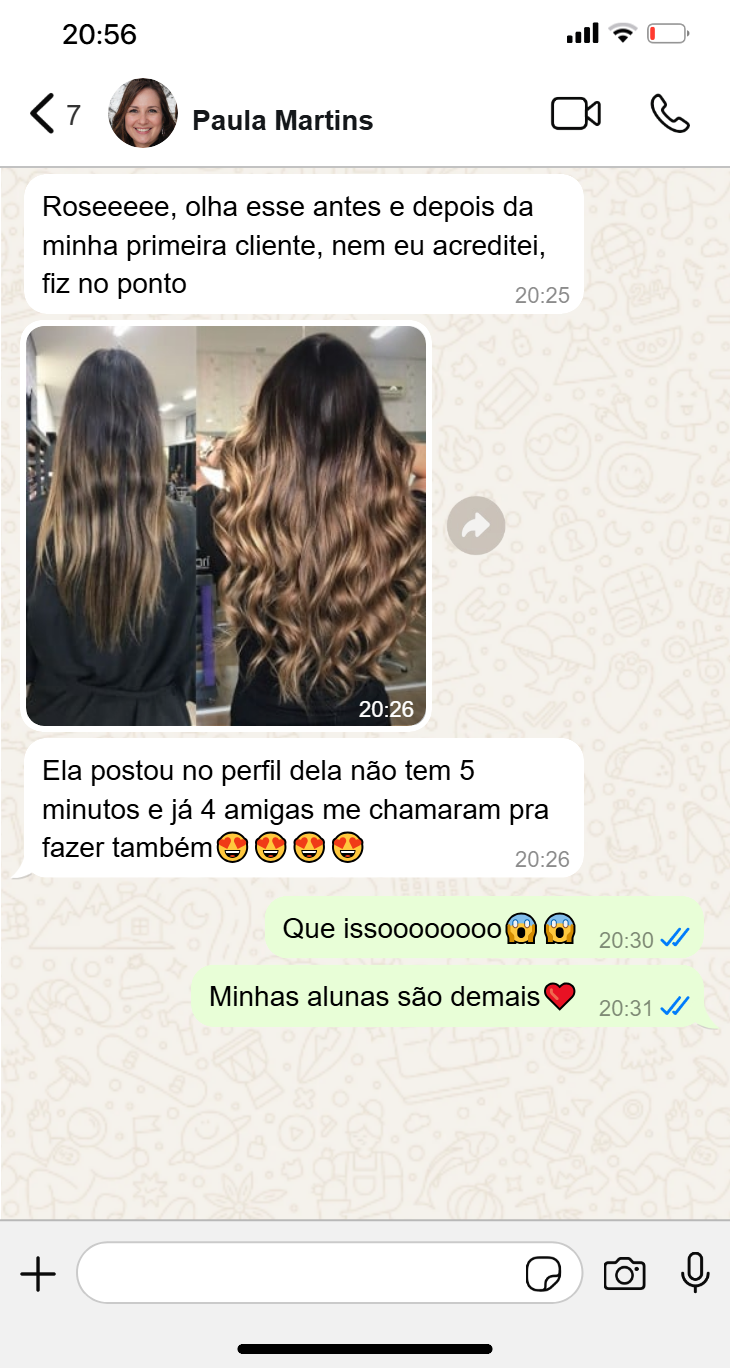Focus the message text field
Screen dimensions: 730x1368
(300, 1273)
